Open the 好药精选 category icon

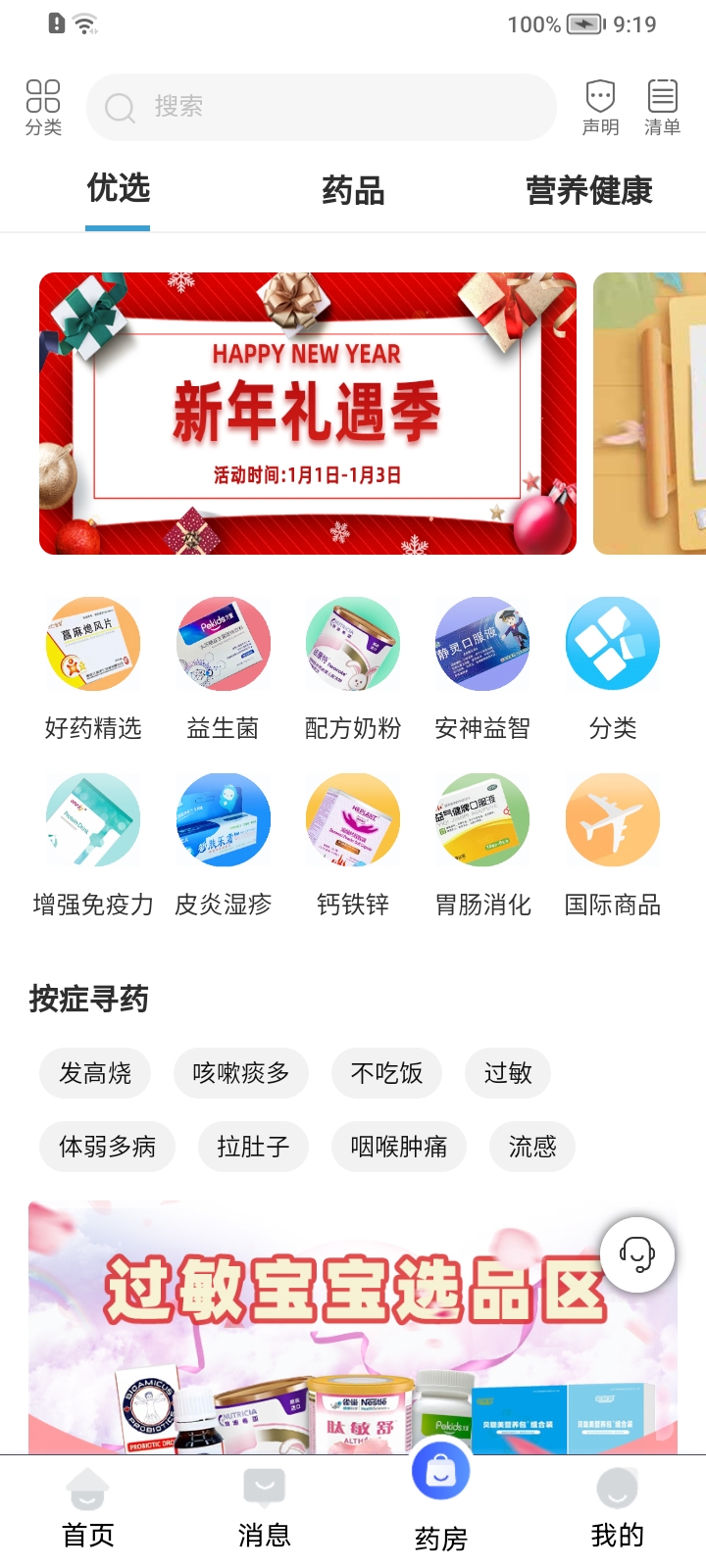(93, 643)
